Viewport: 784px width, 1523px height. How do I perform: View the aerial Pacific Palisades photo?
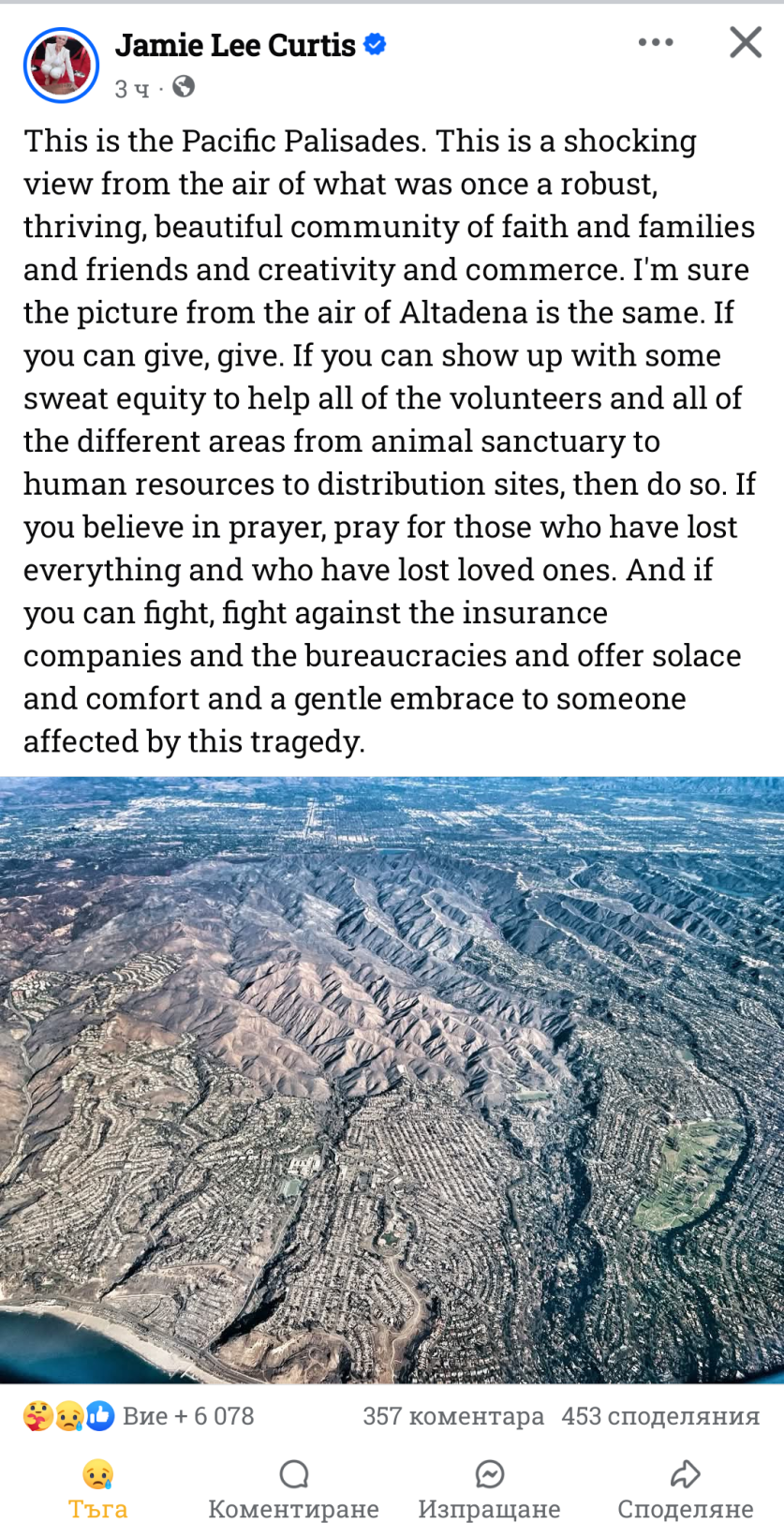pyautogui.click(x=392, y=1079)
